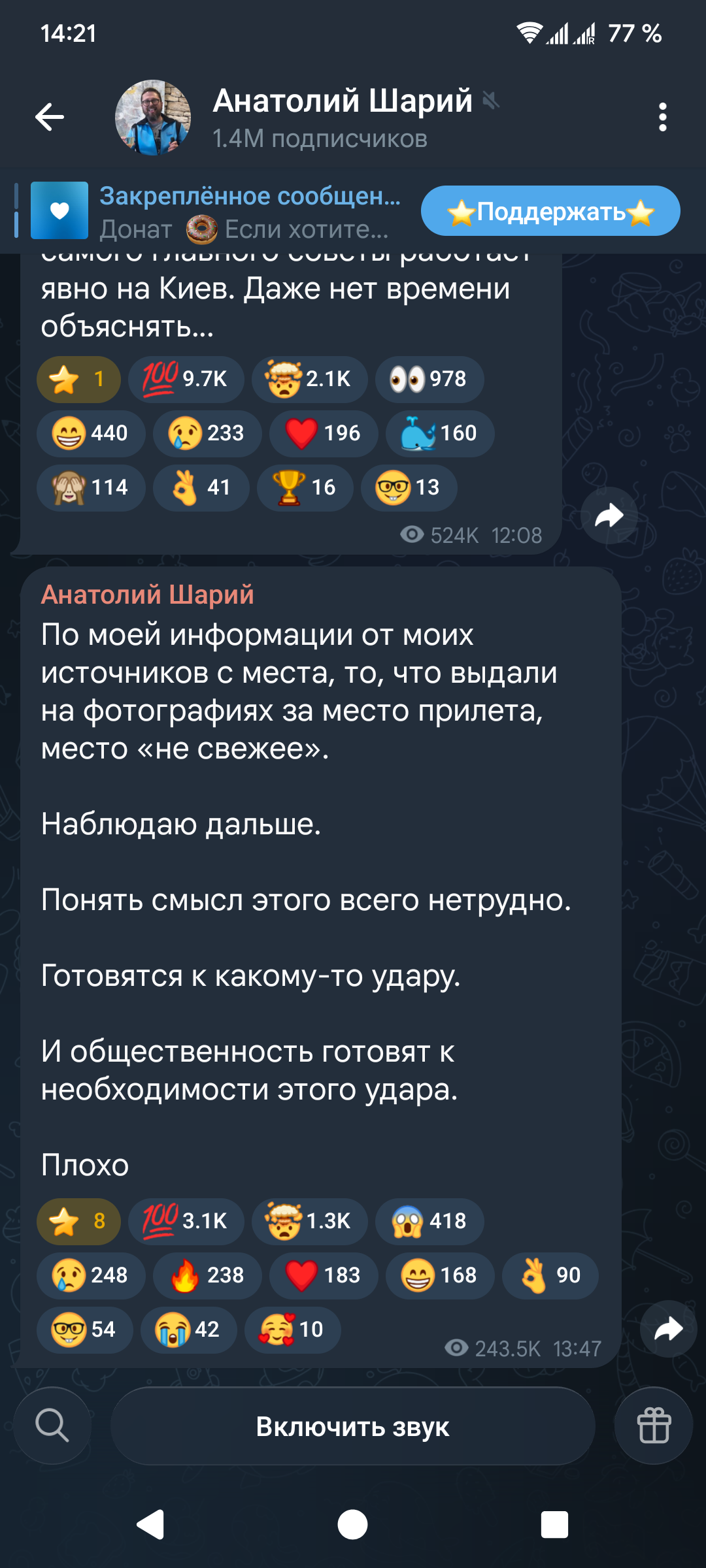Tap the Поддержать button
706x1568 pixels.
(x=550, y=211)
